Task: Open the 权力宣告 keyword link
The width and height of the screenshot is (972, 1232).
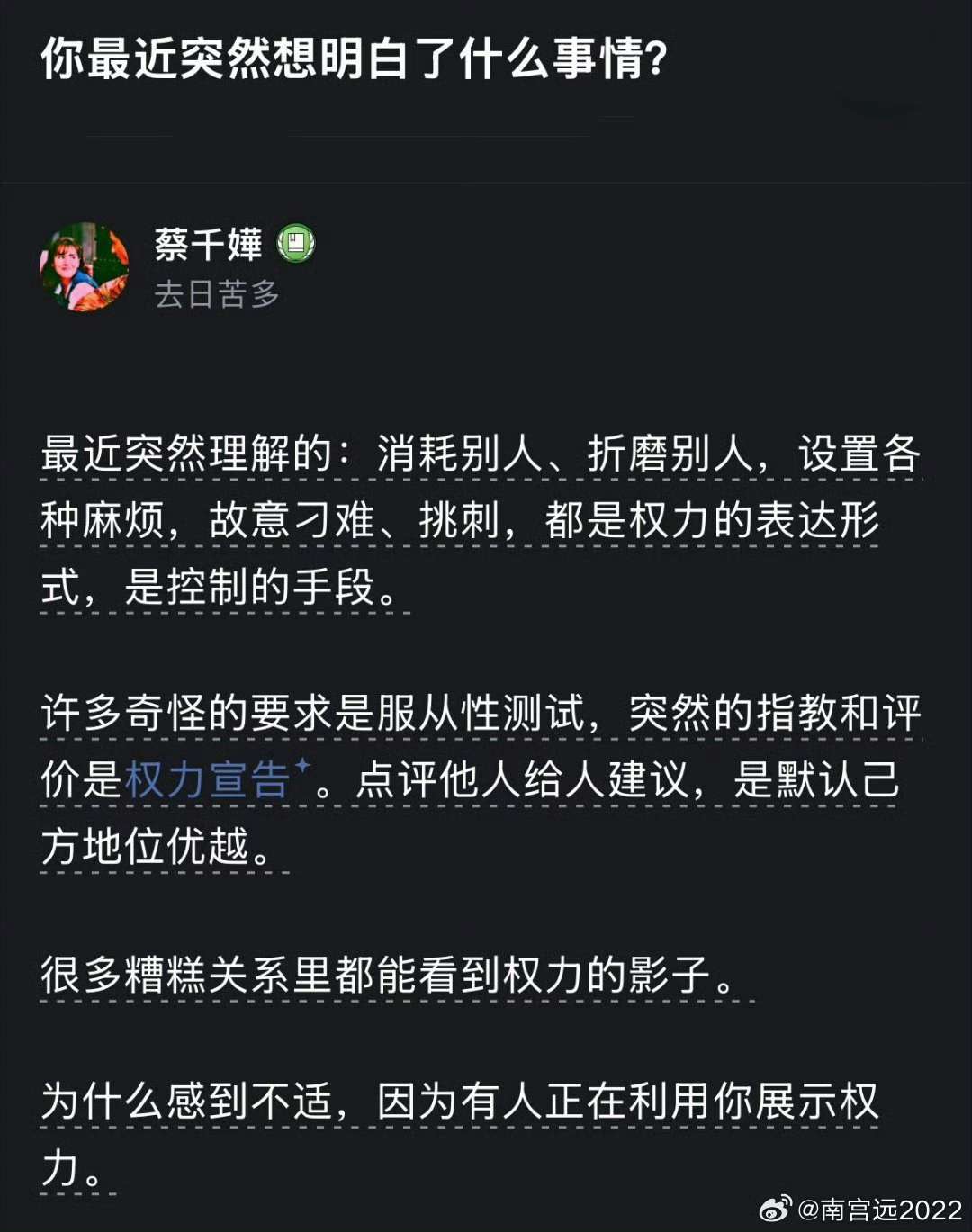Action: [x=208, y=779]
